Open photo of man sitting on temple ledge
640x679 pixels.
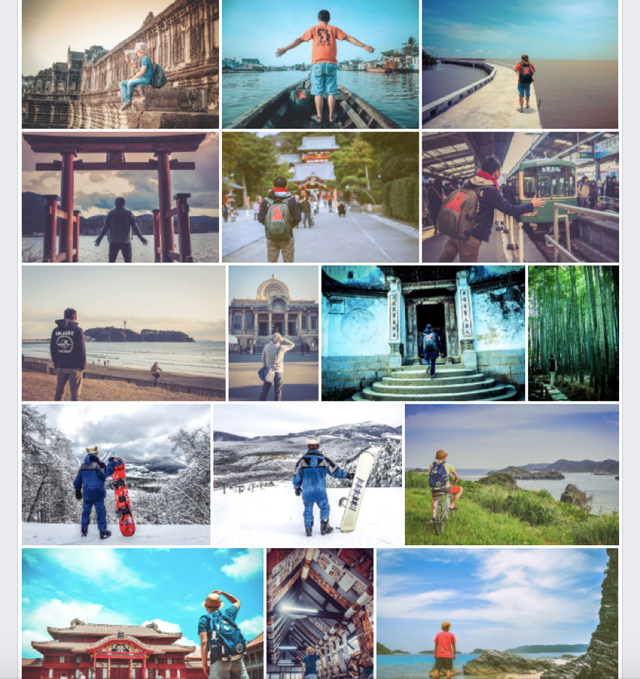pyautogui.click(x=120, y=64)
